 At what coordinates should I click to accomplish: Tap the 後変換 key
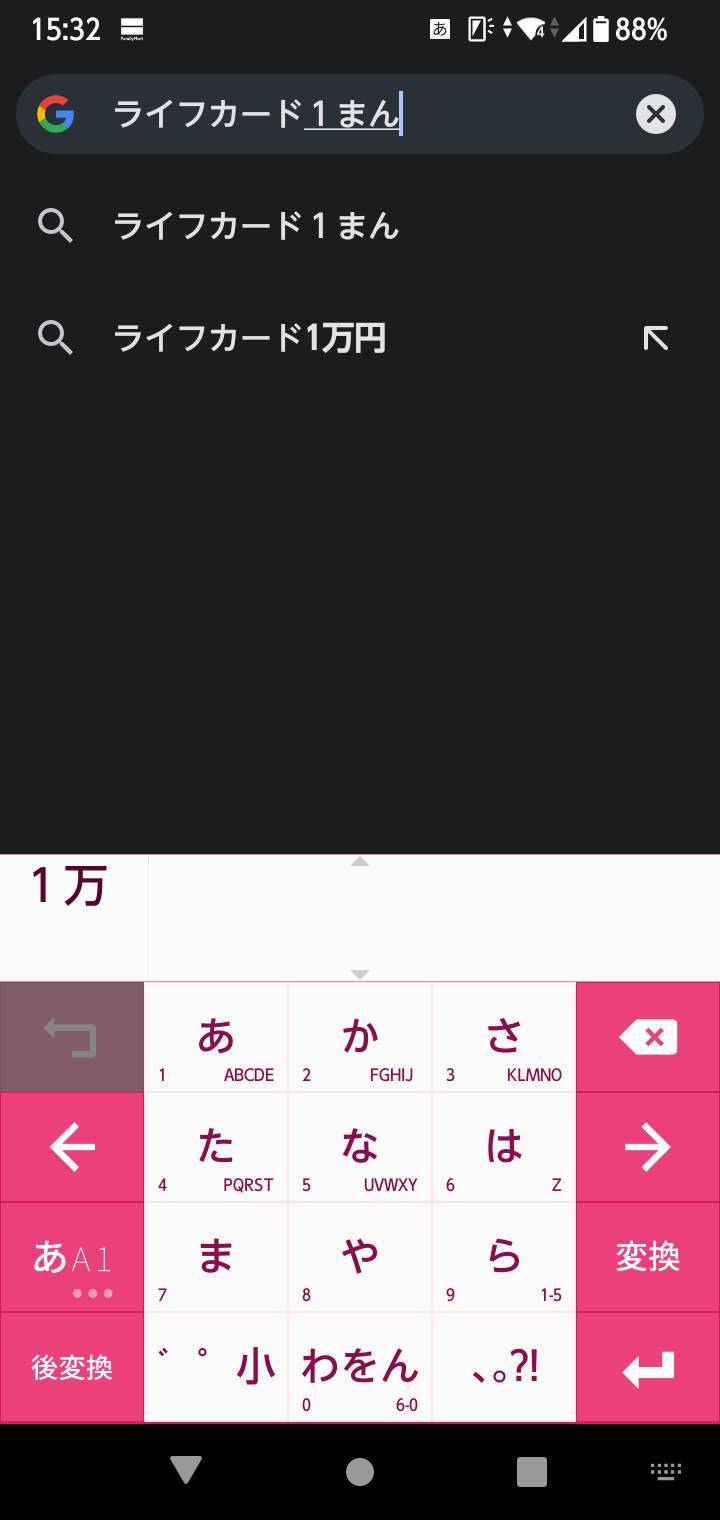coord(71,1367)
